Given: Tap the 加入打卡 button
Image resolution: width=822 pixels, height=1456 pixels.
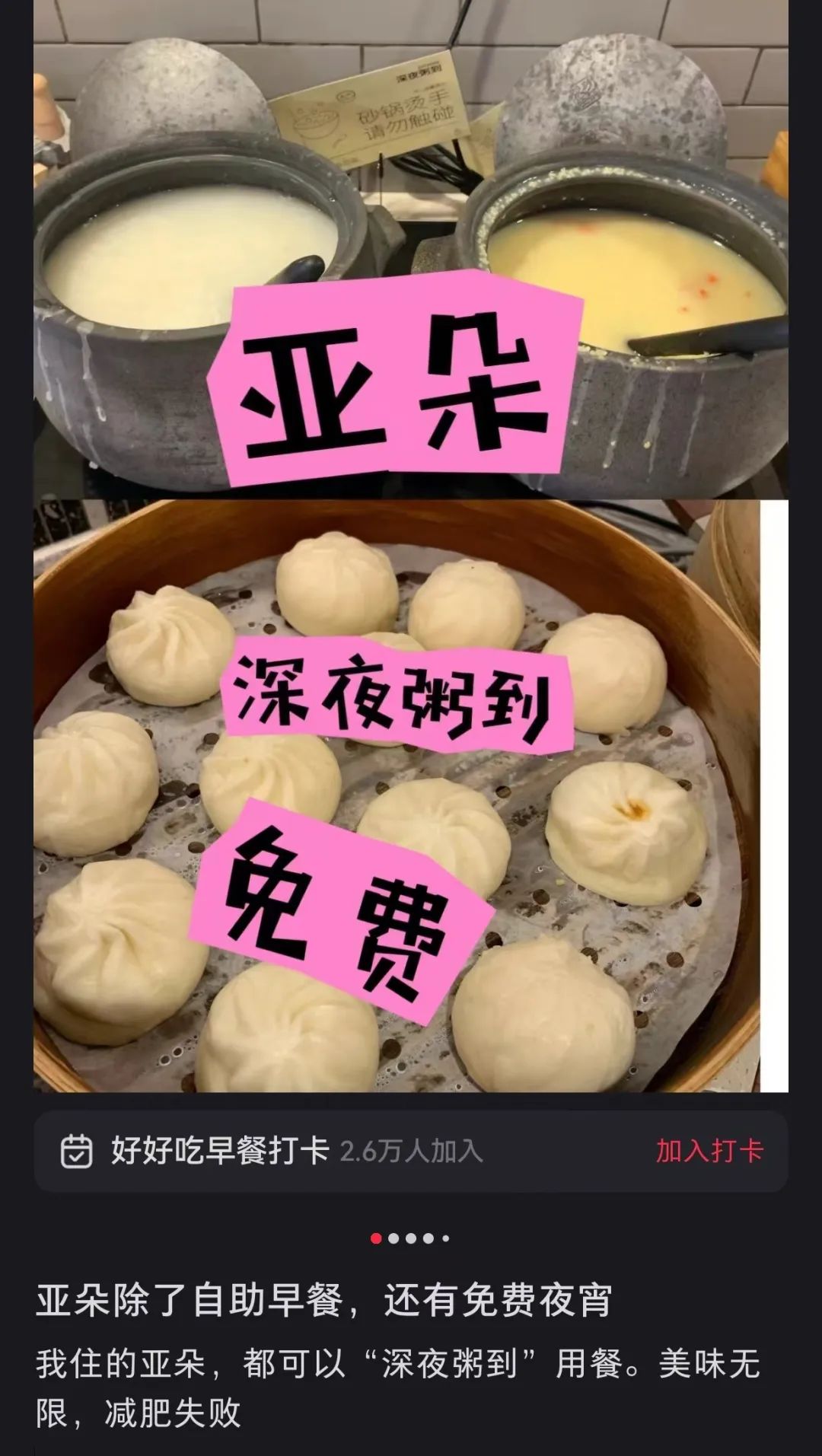Looking at the screenshot, I should point(709,1151).
